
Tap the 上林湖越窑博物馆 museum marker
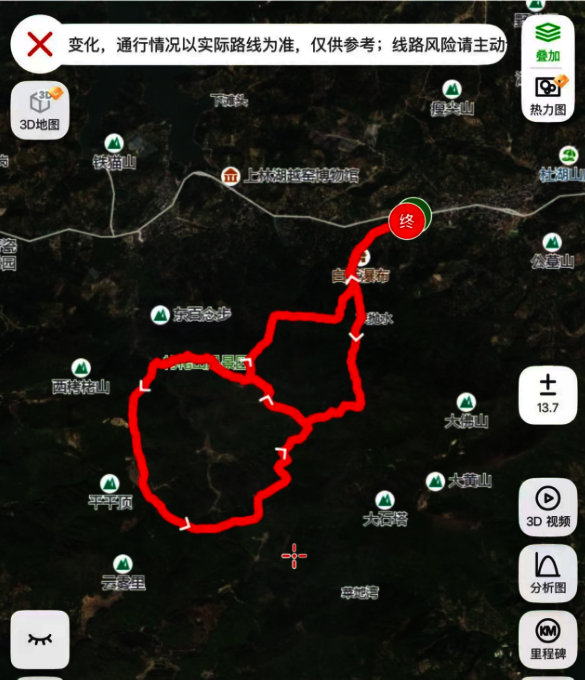tap(230, 176)
